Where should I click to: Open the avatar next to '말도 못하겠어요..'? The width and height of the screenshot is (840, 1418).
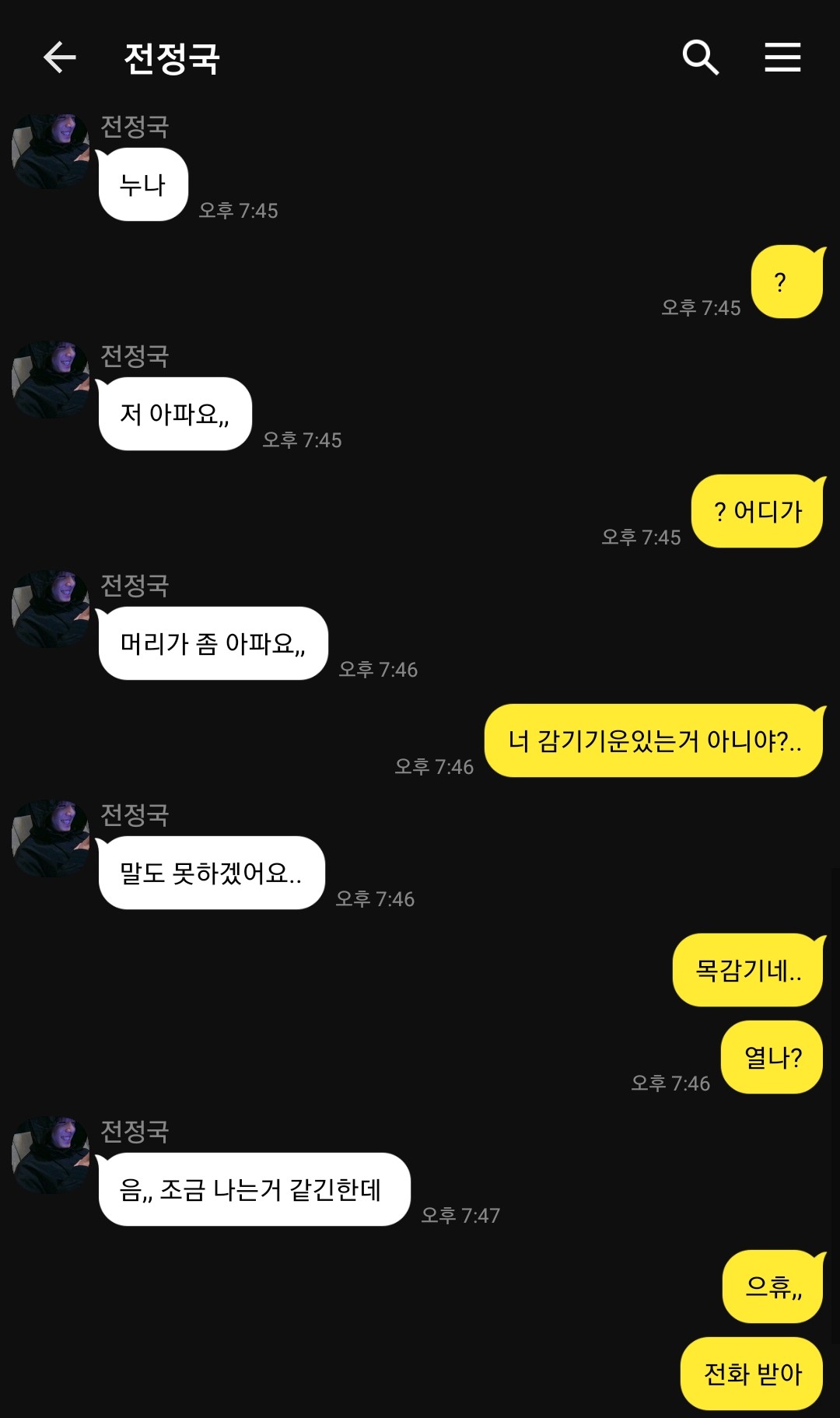point(51,839)
